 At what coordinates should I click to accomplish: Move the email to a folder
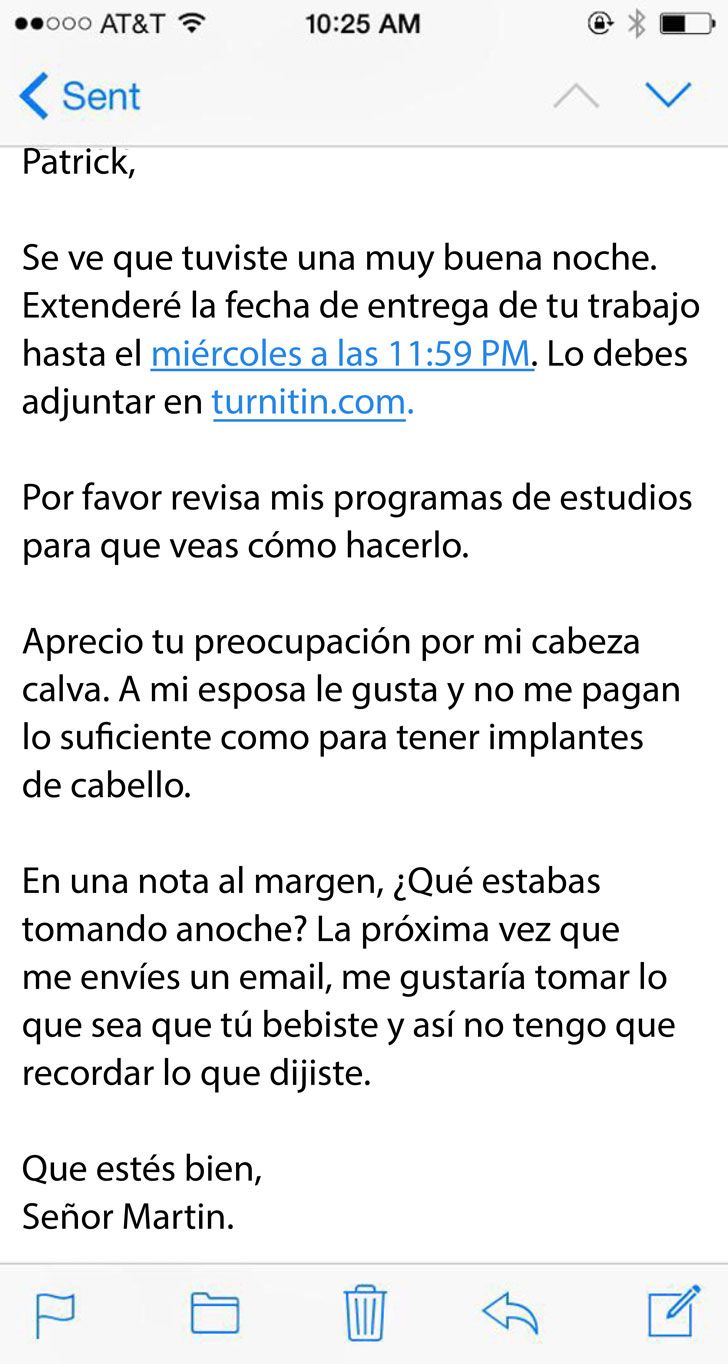215,1312
